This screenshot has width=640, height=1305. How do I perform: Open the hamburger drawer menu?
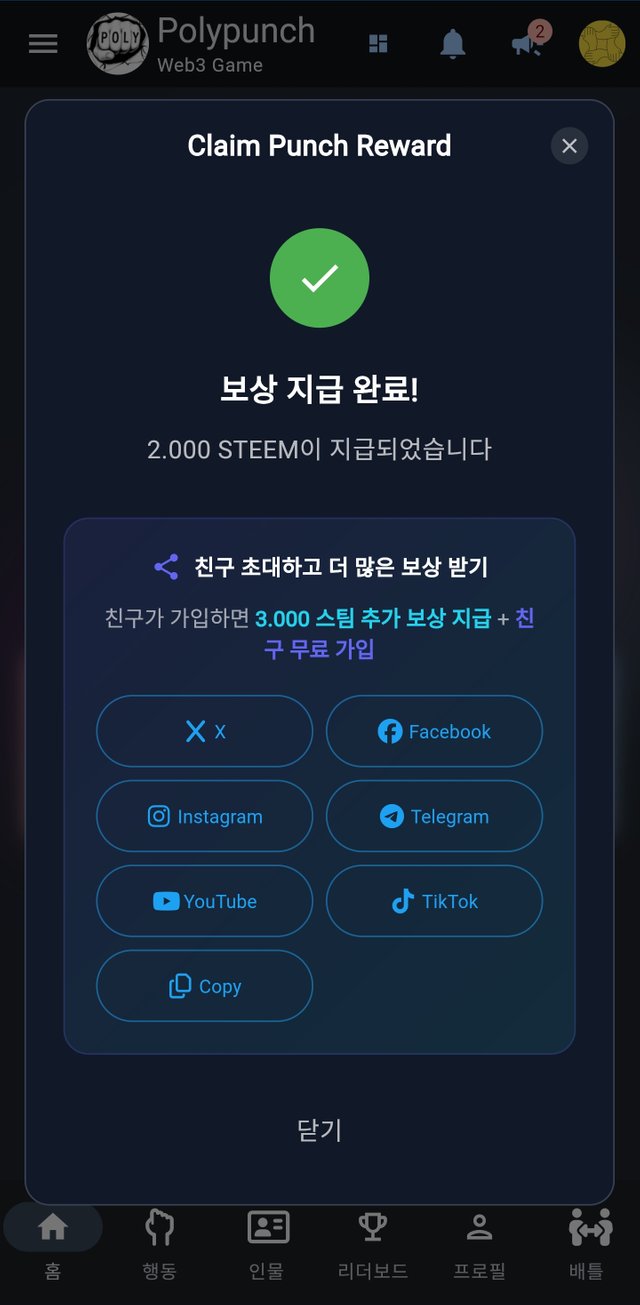click(43, 44)
